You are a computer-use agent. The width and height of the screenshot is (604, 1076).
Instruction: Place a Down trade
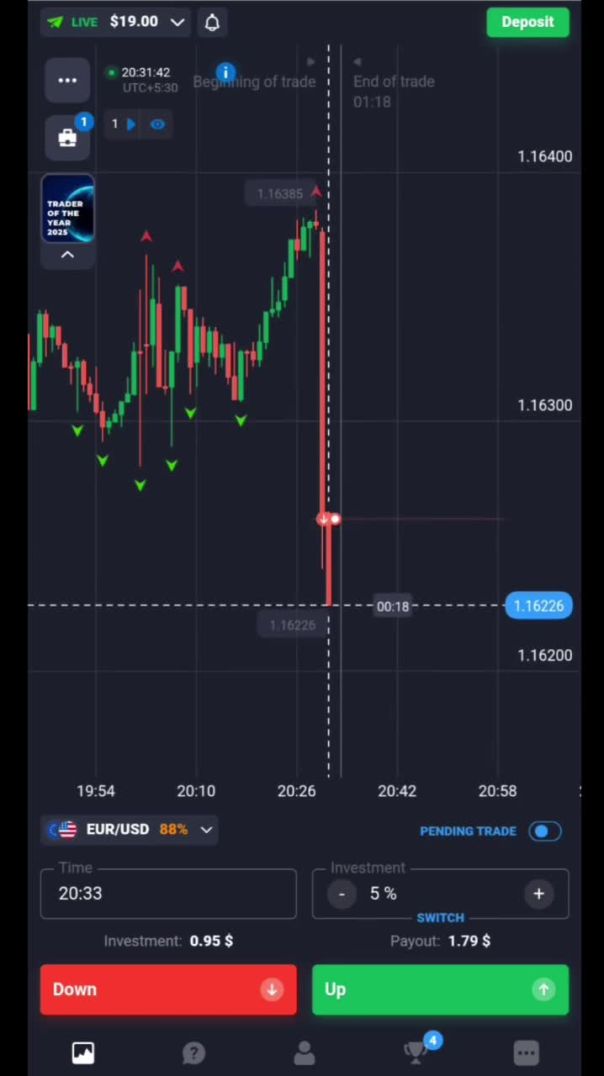[x=168, y=989]
